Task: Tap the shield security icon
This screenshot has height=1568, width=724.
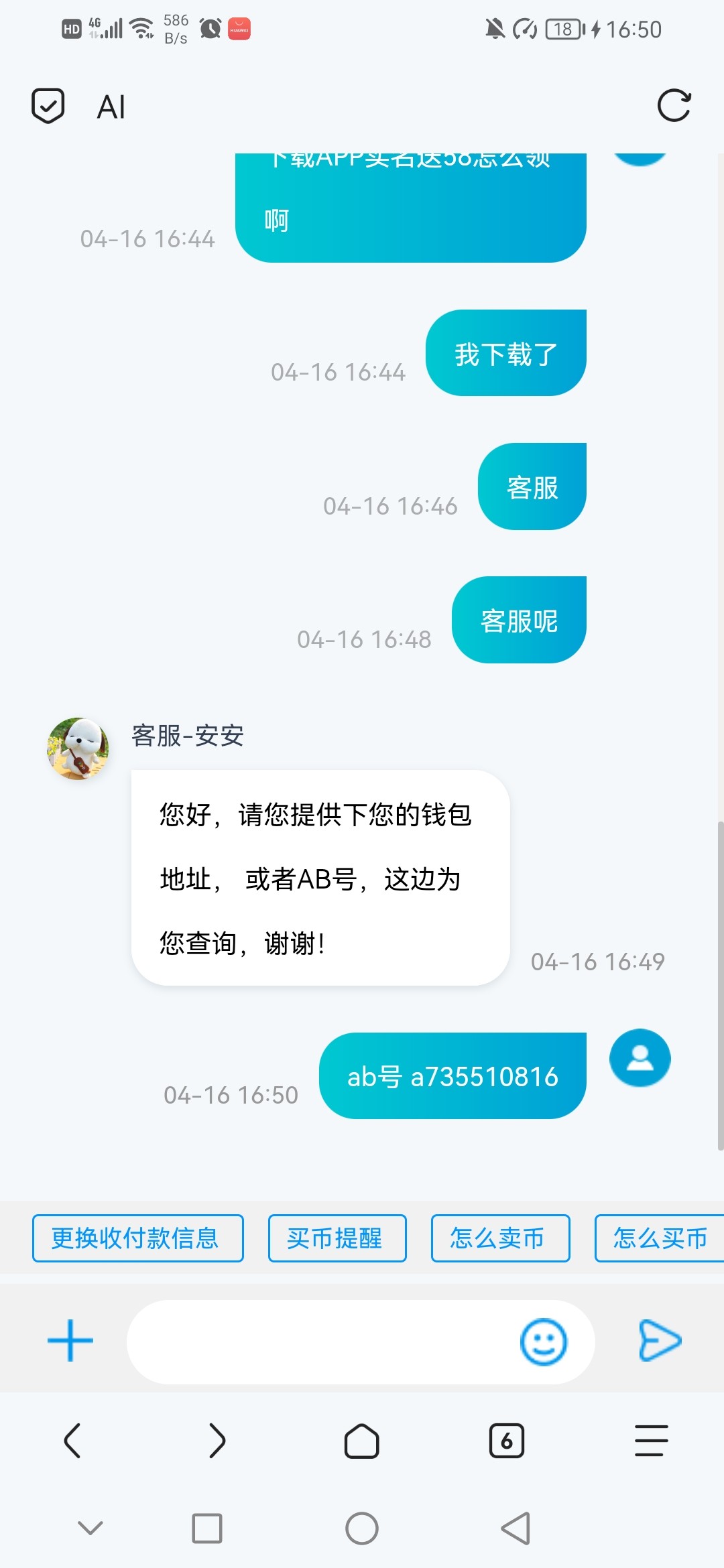Action: (x=48, y=106)
